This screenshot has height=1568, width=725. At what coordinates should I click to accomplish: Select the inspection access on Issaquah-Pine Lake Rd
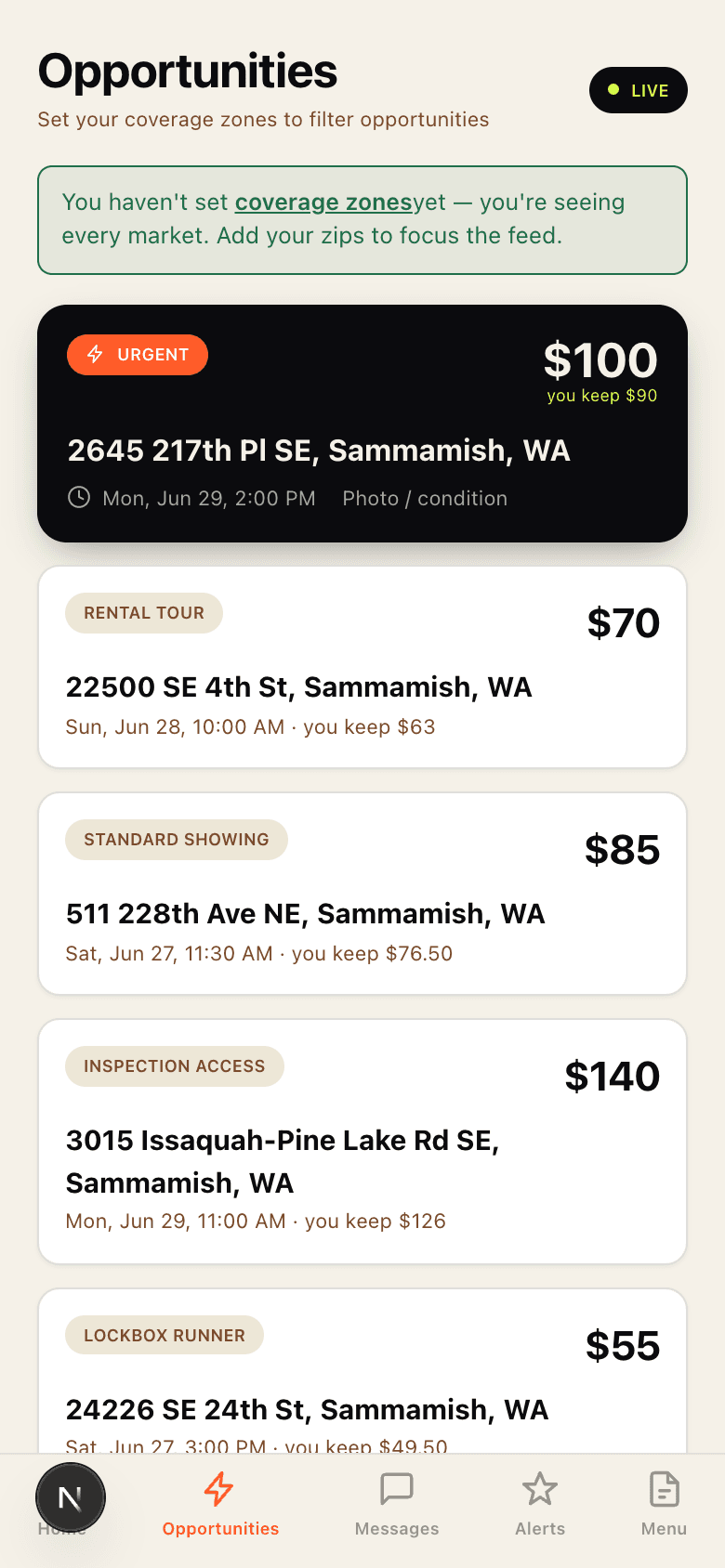(362, 1142)
